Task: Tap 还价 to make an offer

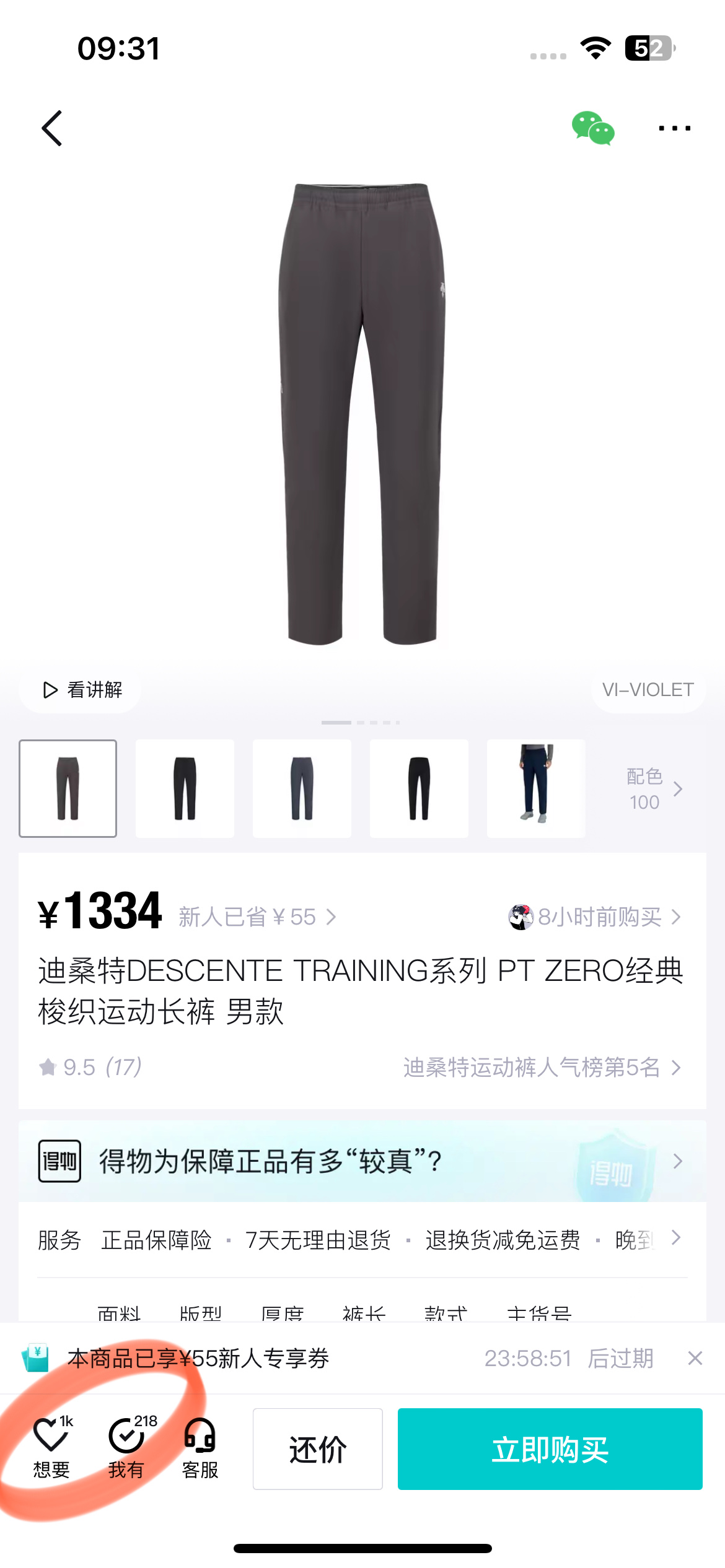Action: click(317, 1449)
